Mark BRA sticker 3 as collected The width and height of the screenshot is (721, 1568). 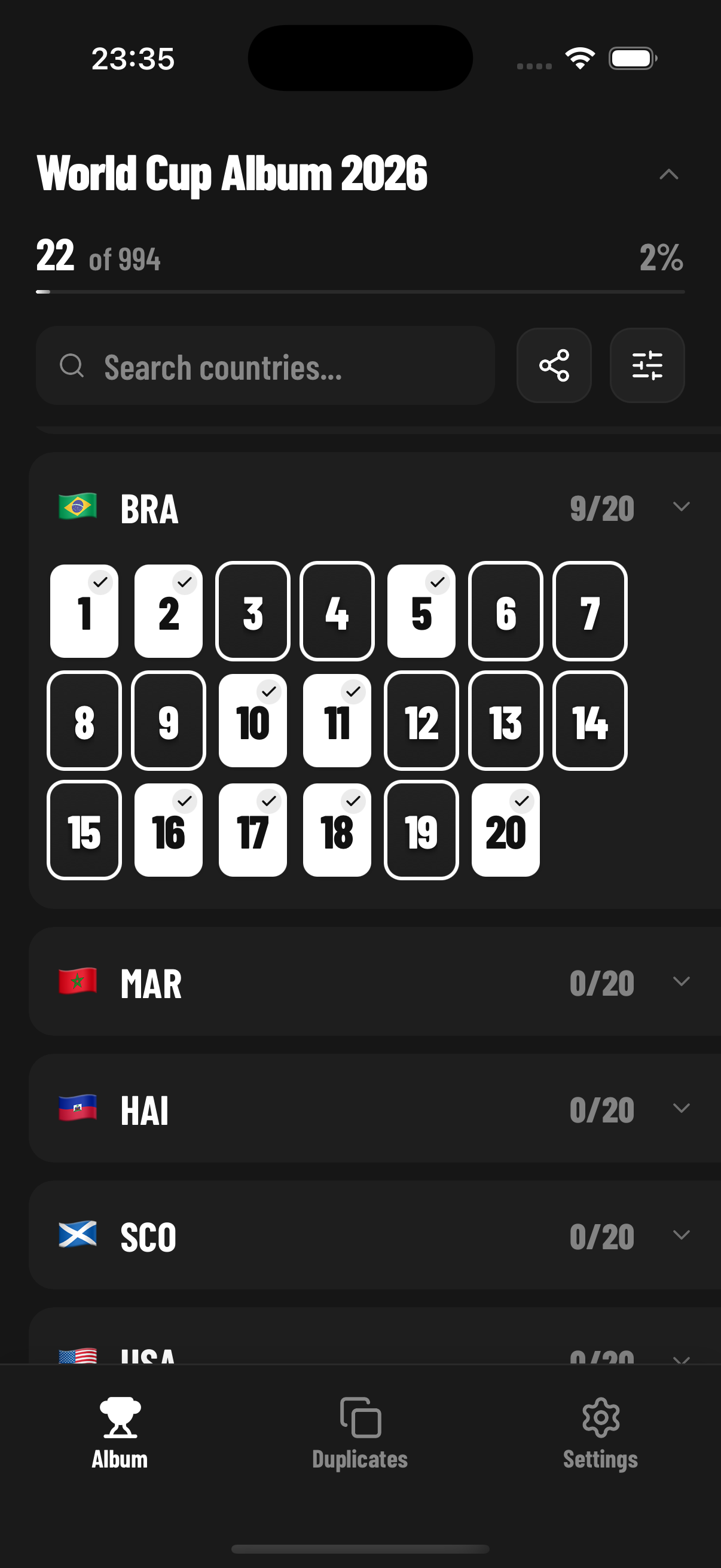pos(252,611)
